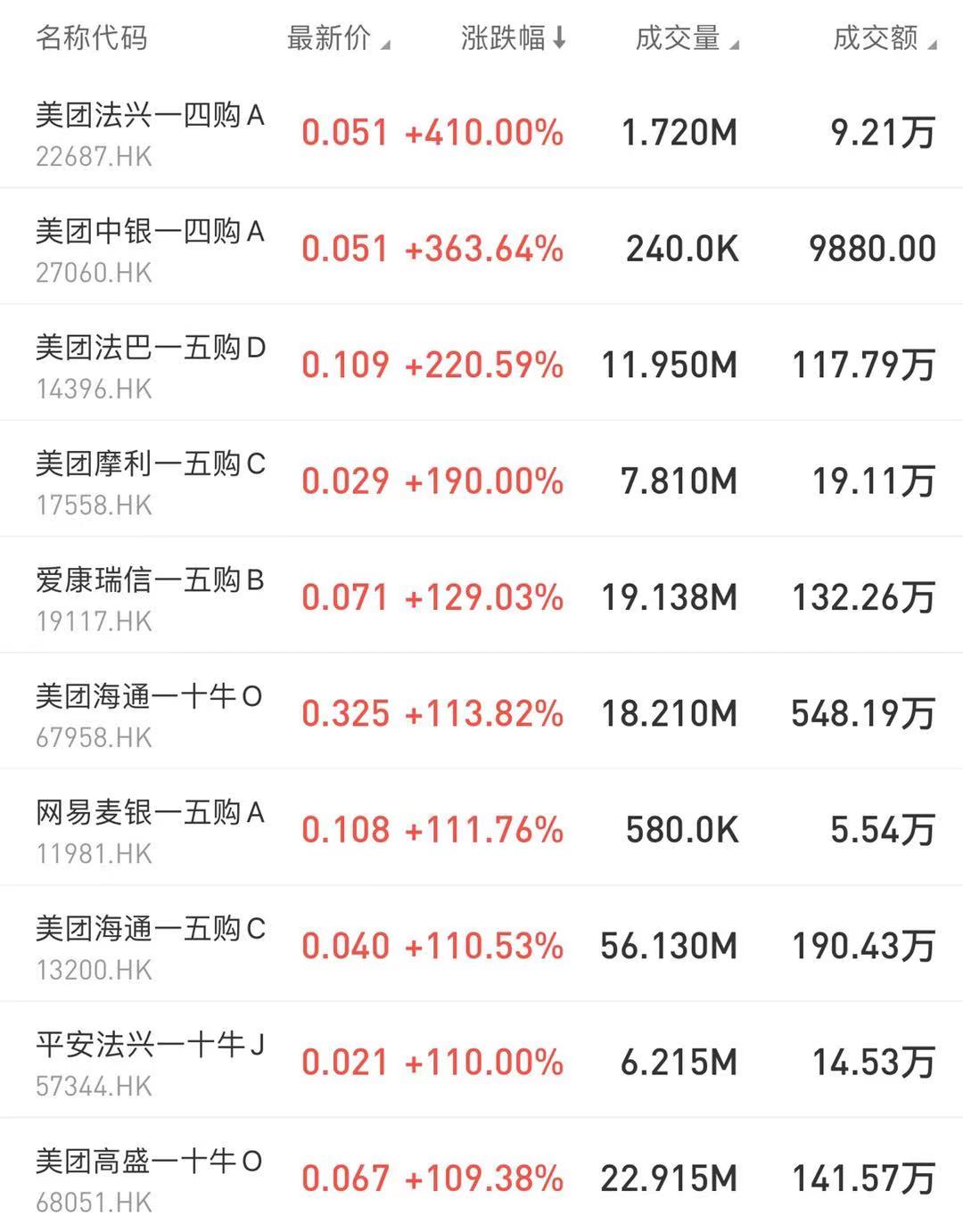The width and height of the screenshot is (963, 1232).
Task: Toggle sort order on 涨跌幅 header
Action: click(x=513, y=38)
